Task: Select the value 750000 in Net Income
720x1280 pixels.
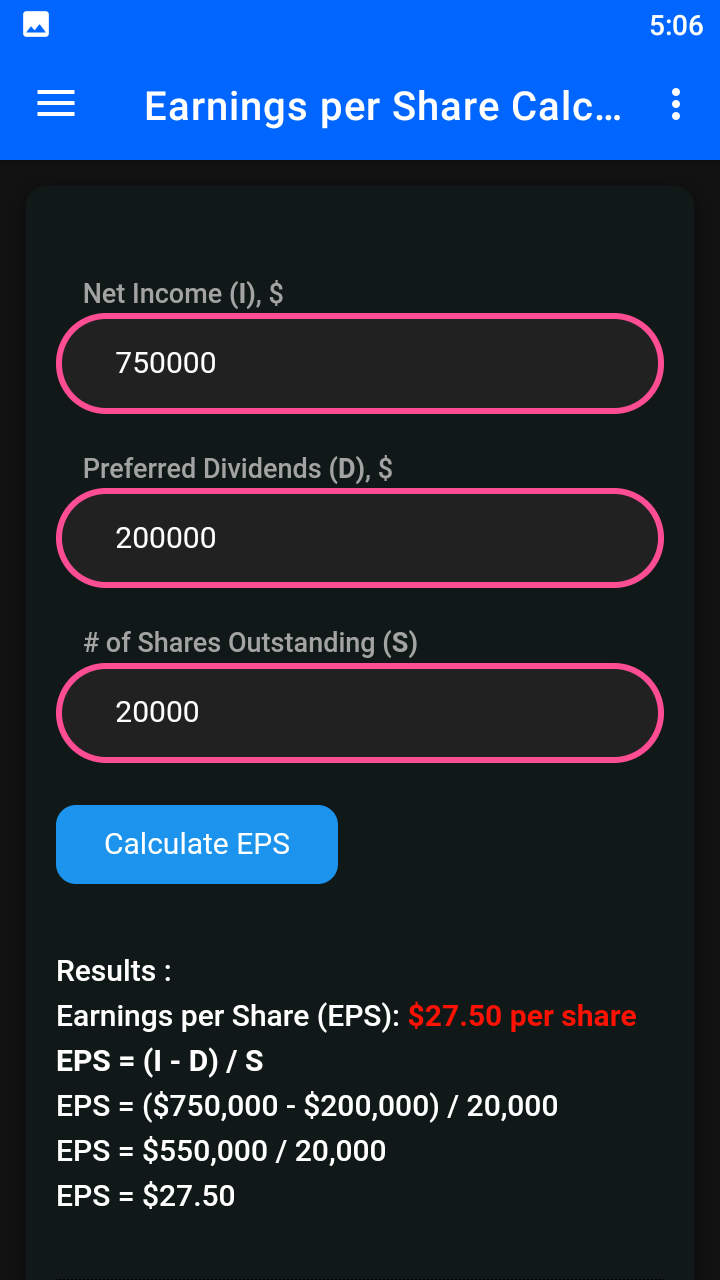Action: click(x=165, y=363)
